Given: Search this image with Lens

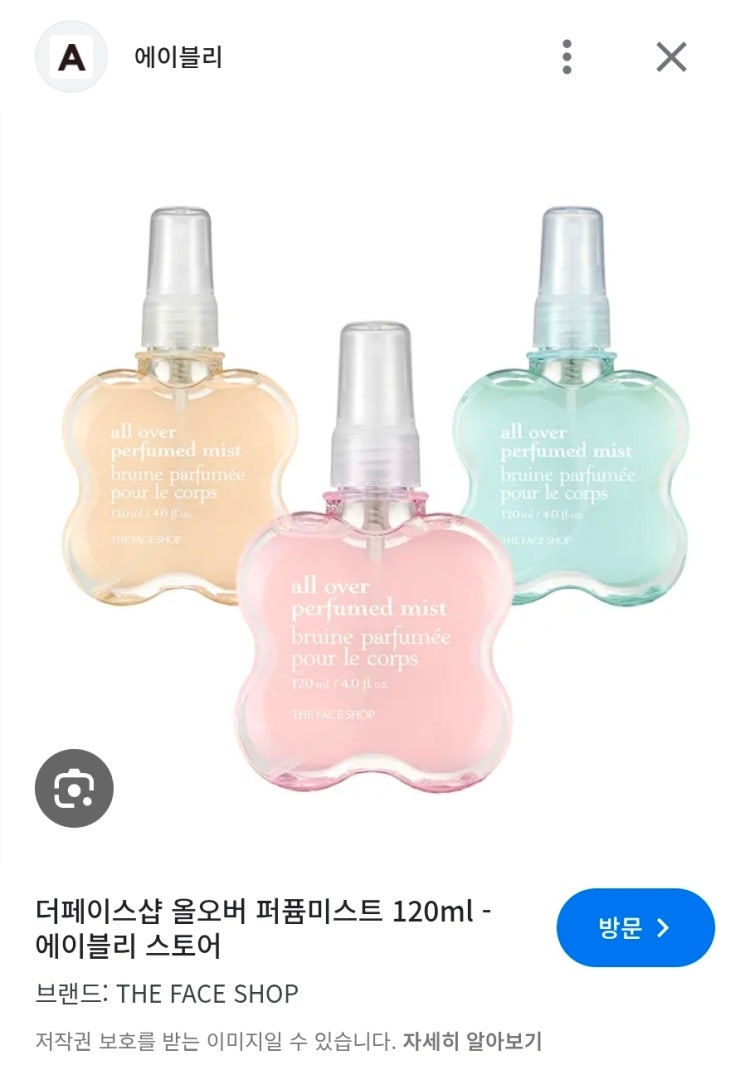Looking at the screenshot, I should click(x=74, y=788).
